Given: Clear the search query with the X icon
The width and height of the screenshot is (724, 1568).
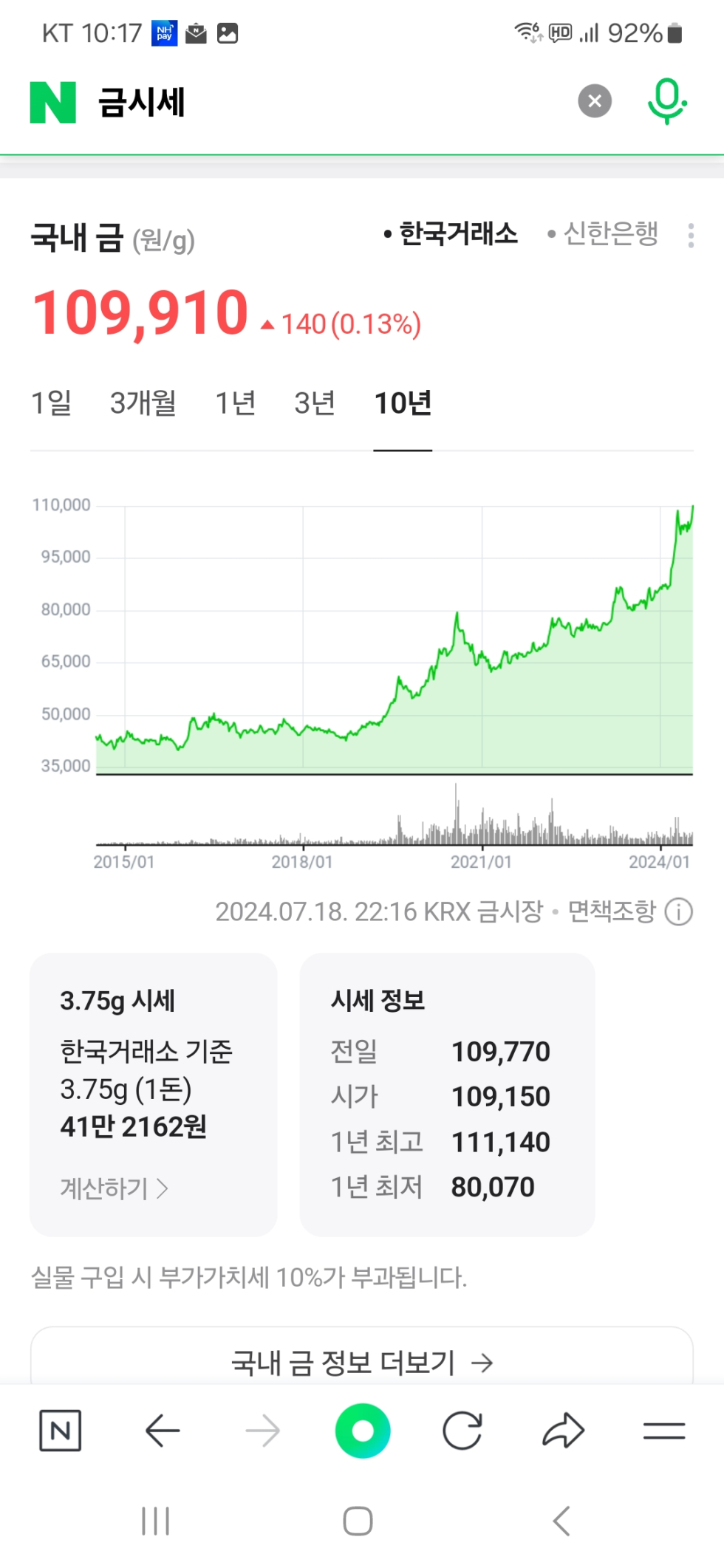Looking at the screenshot, I should (x=594, y=101).
